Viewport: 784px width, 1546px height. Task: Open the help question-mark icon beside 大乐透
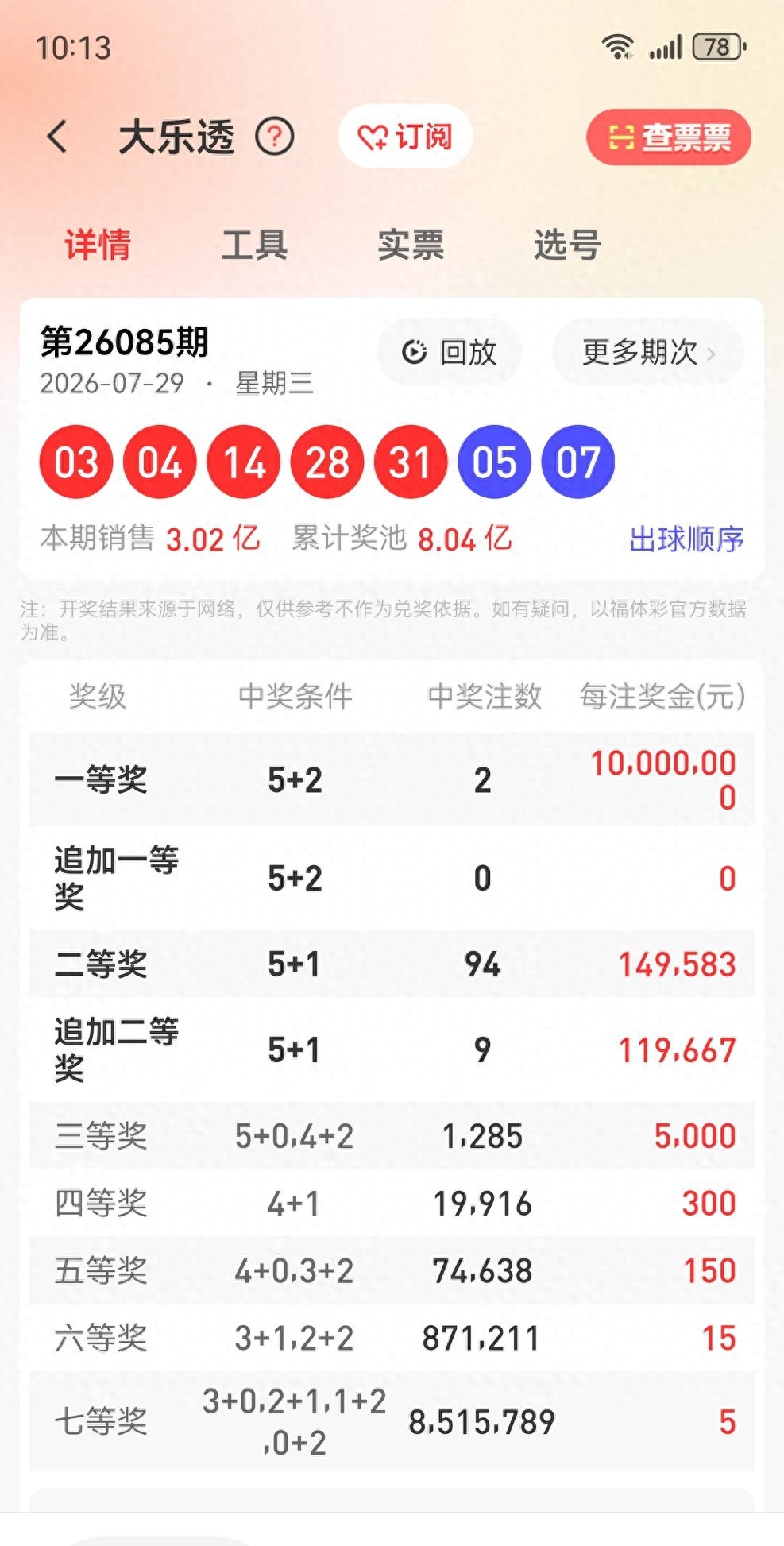(275, 137)
